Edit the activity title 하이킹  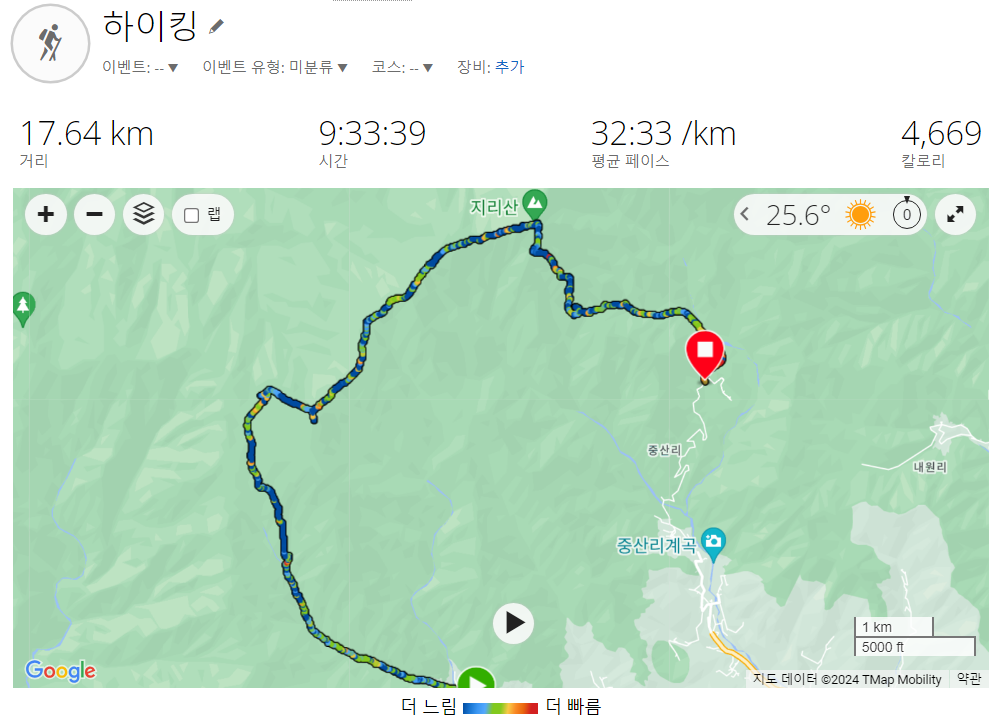(217, 27)
